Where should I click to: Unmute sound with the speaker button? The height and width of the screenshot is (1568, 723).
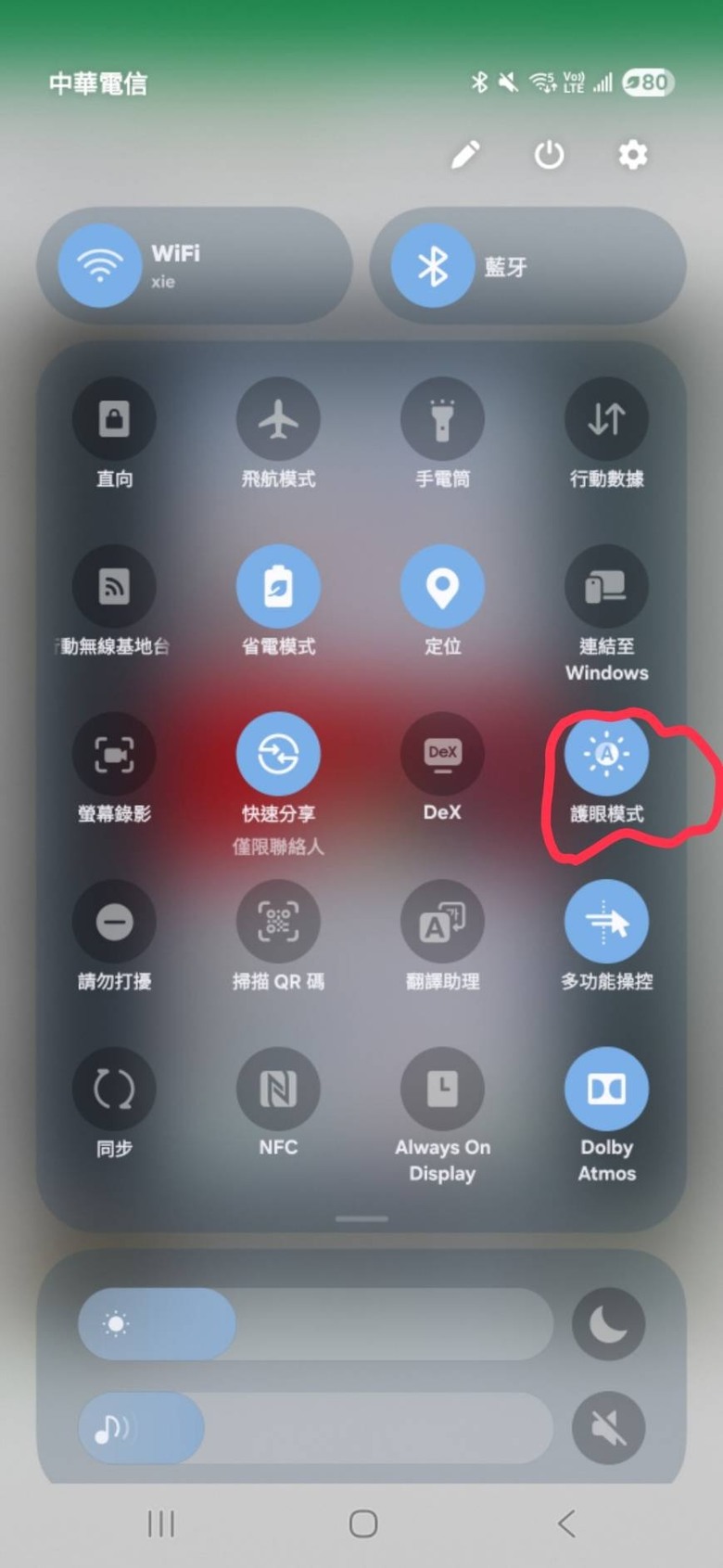tap(608, 1428)
